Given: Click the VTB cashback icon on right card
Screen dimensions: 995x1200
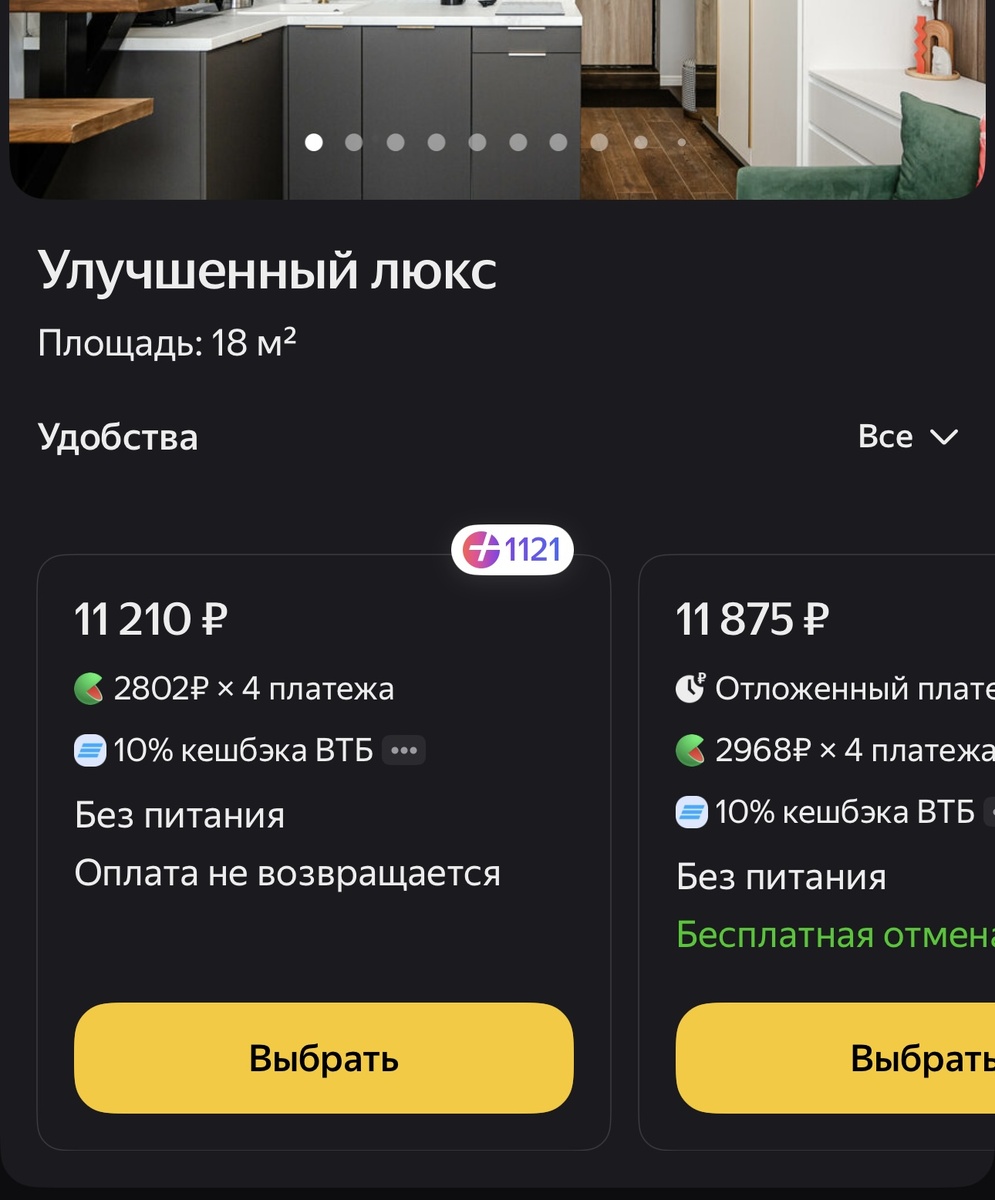Looking at the screenshot, I should 694,812.
